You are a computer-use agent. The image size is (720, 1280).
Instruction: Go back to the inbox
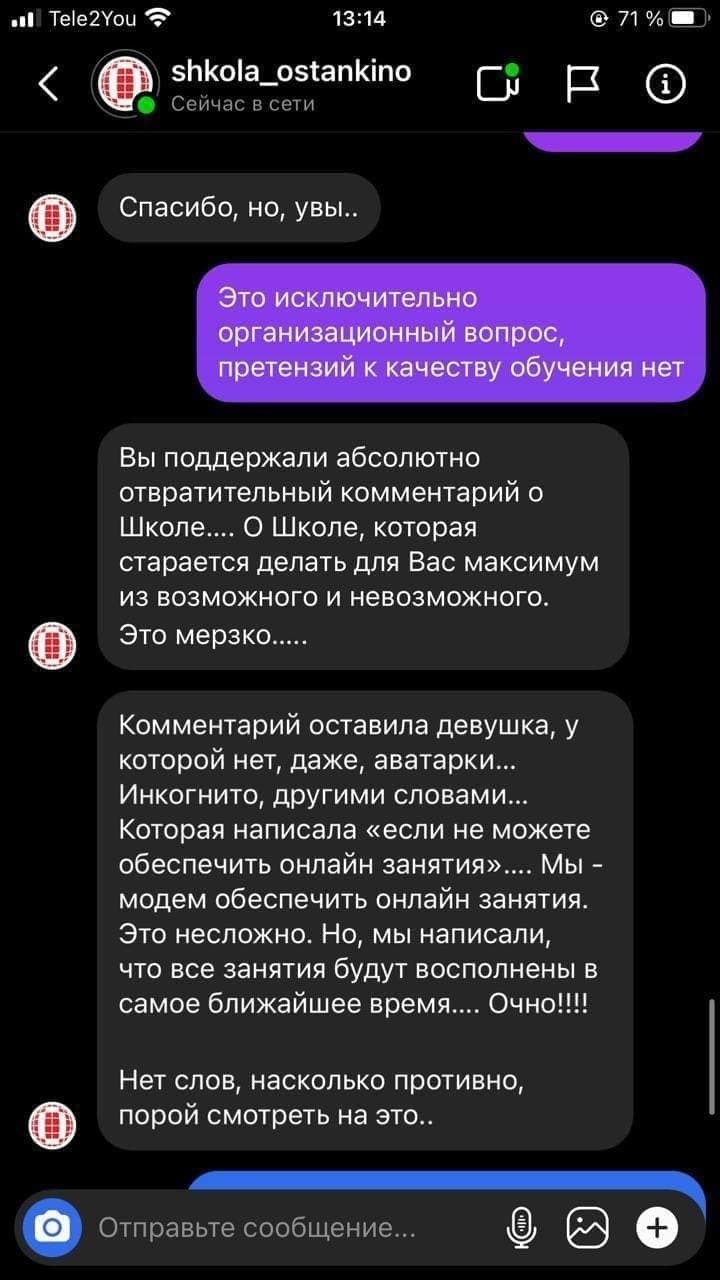pos(48,85)
